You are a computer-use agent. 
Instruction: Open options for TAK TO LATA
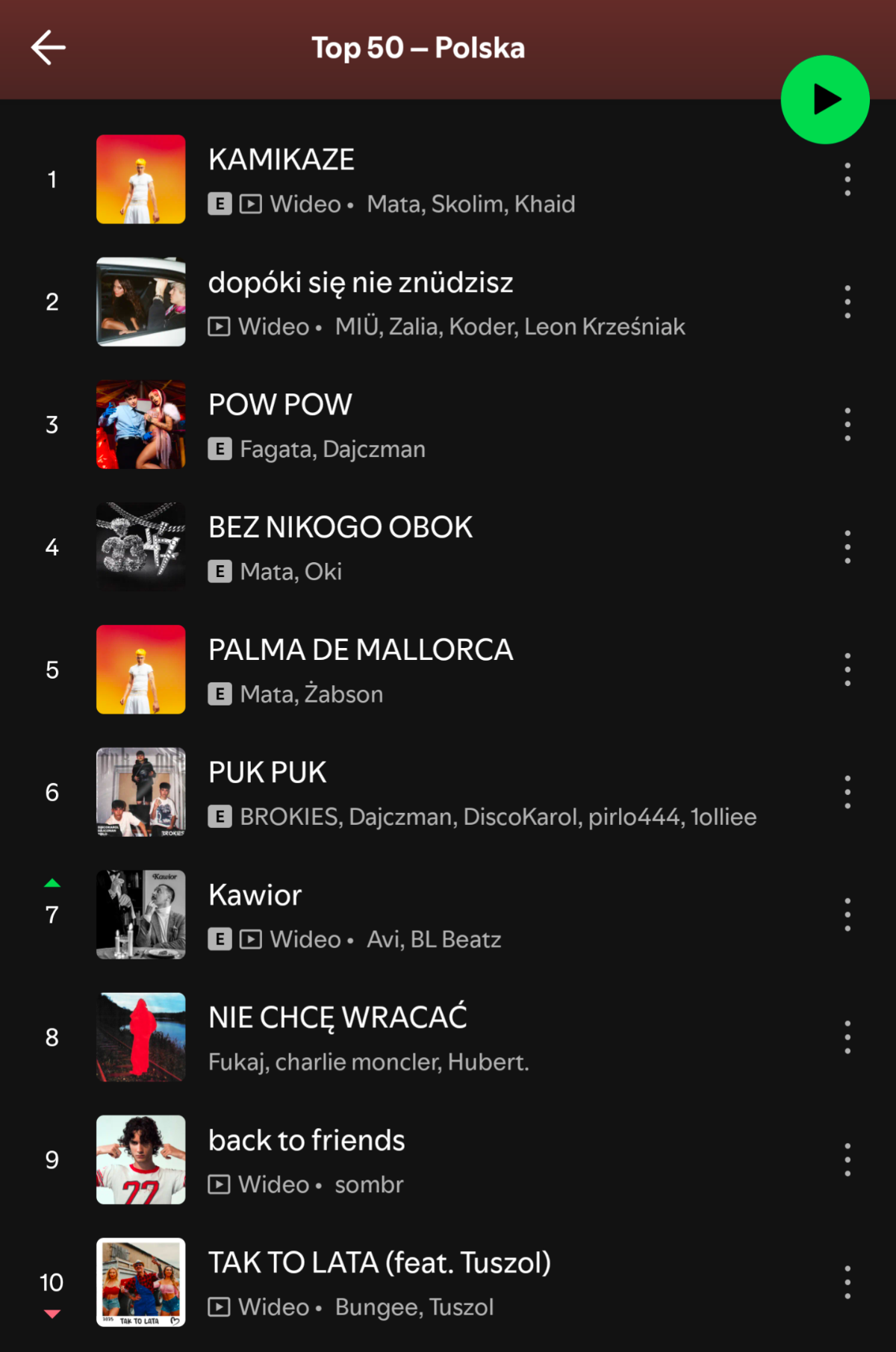pyautogui.click(x=847, y=1282)
